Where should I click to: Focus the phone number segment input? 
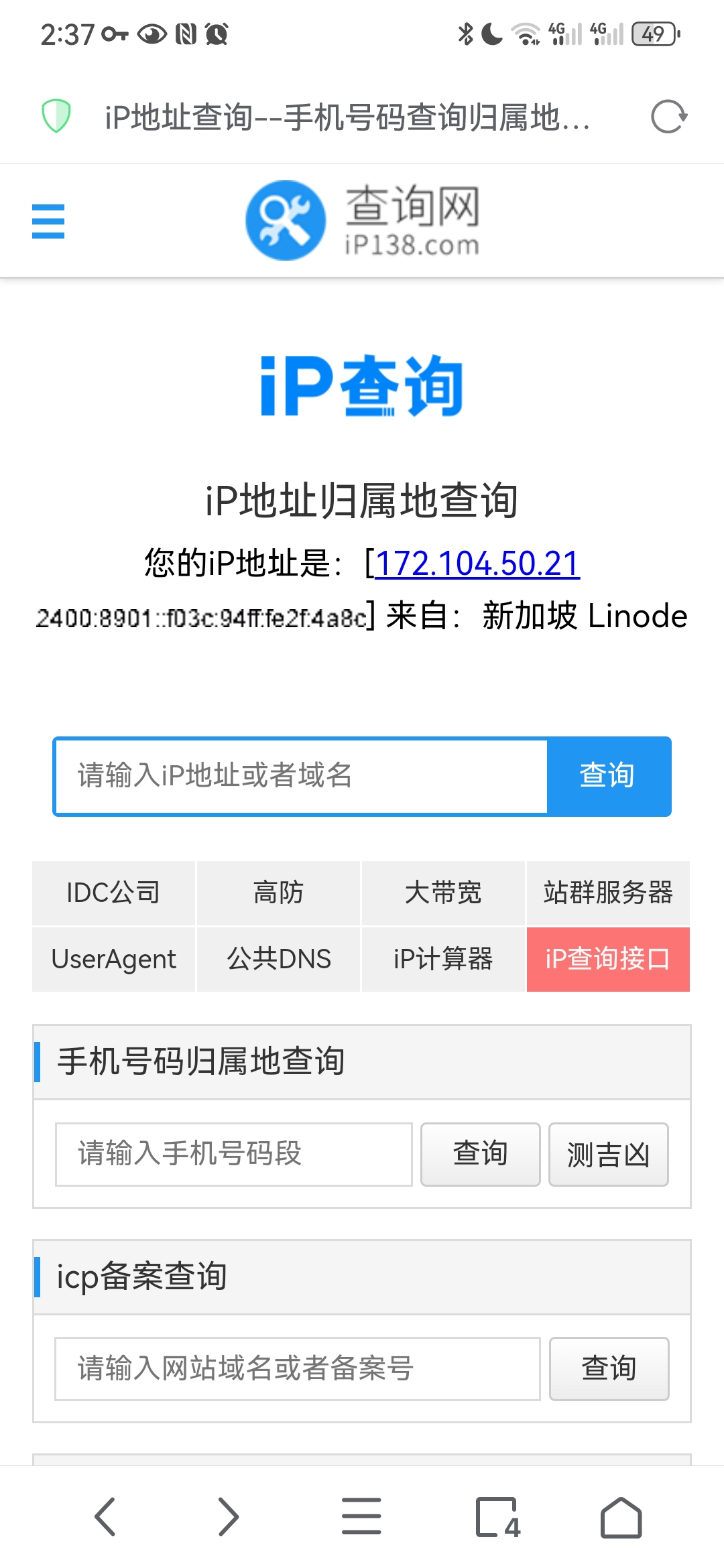(x=234, y=1154)
